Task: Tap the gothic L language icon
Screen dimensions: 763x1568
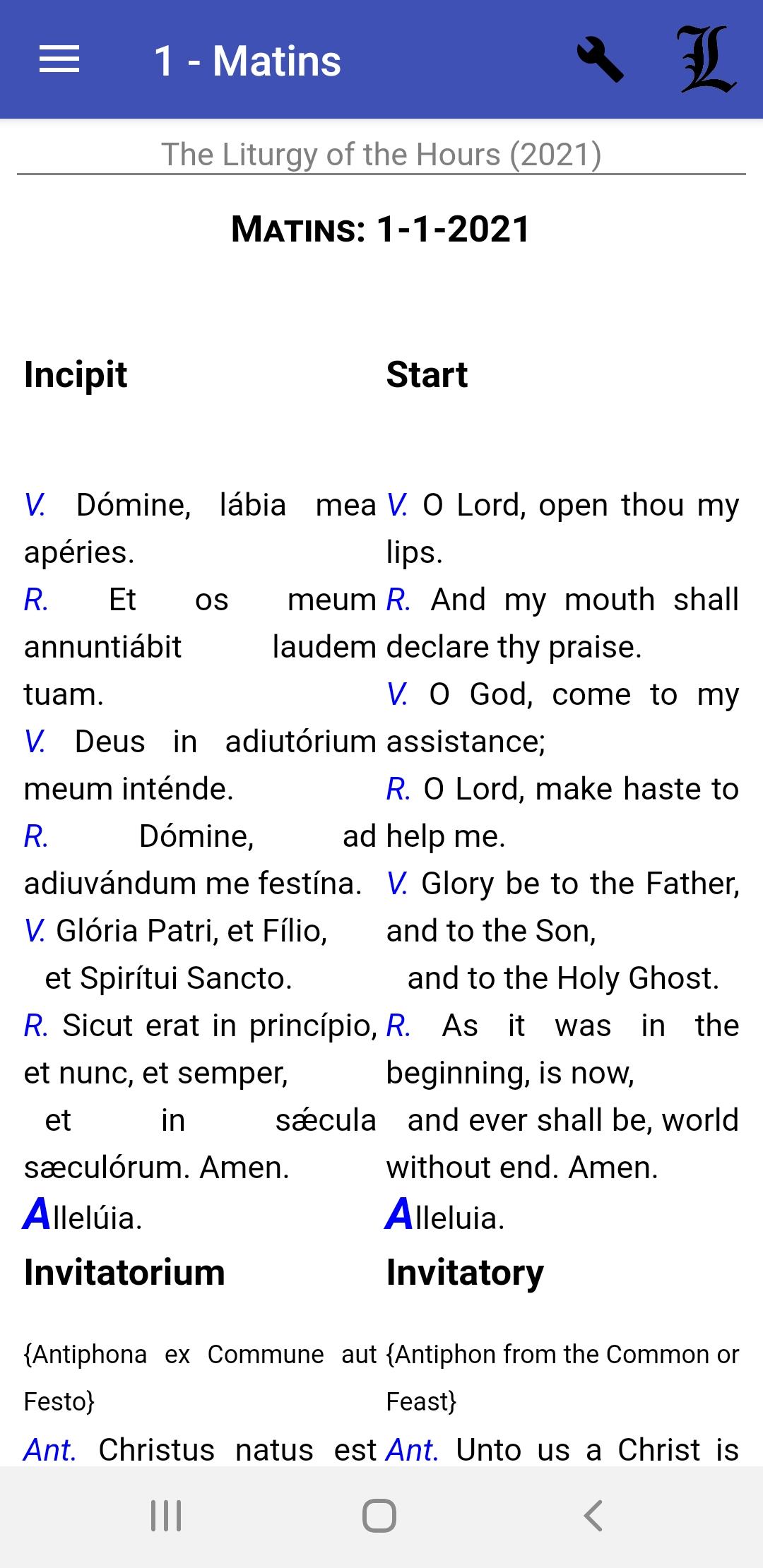Action: (x=707, y=60)
